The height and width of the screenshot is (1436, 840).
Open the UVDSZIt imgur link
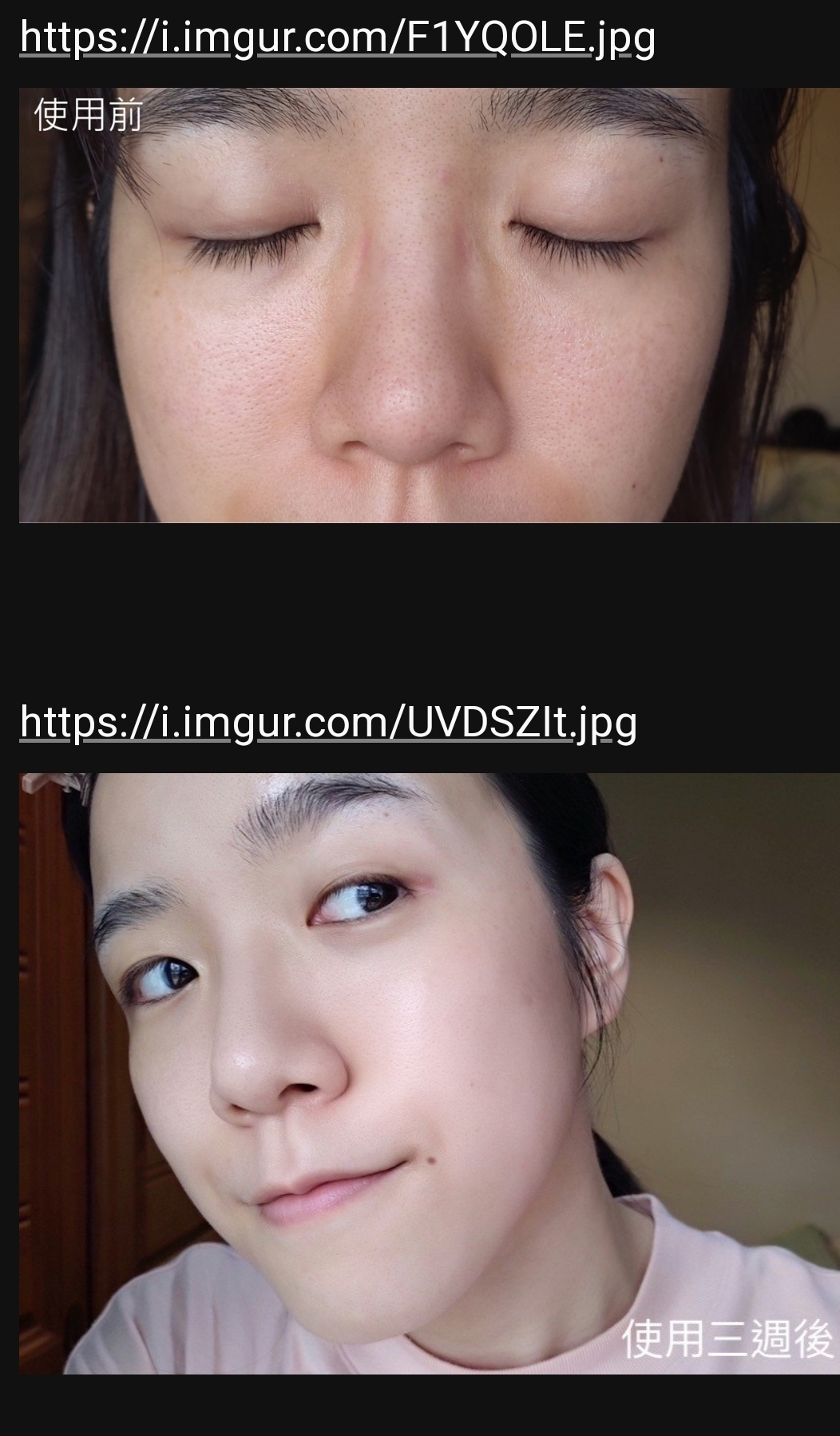(x=327, y=722)
